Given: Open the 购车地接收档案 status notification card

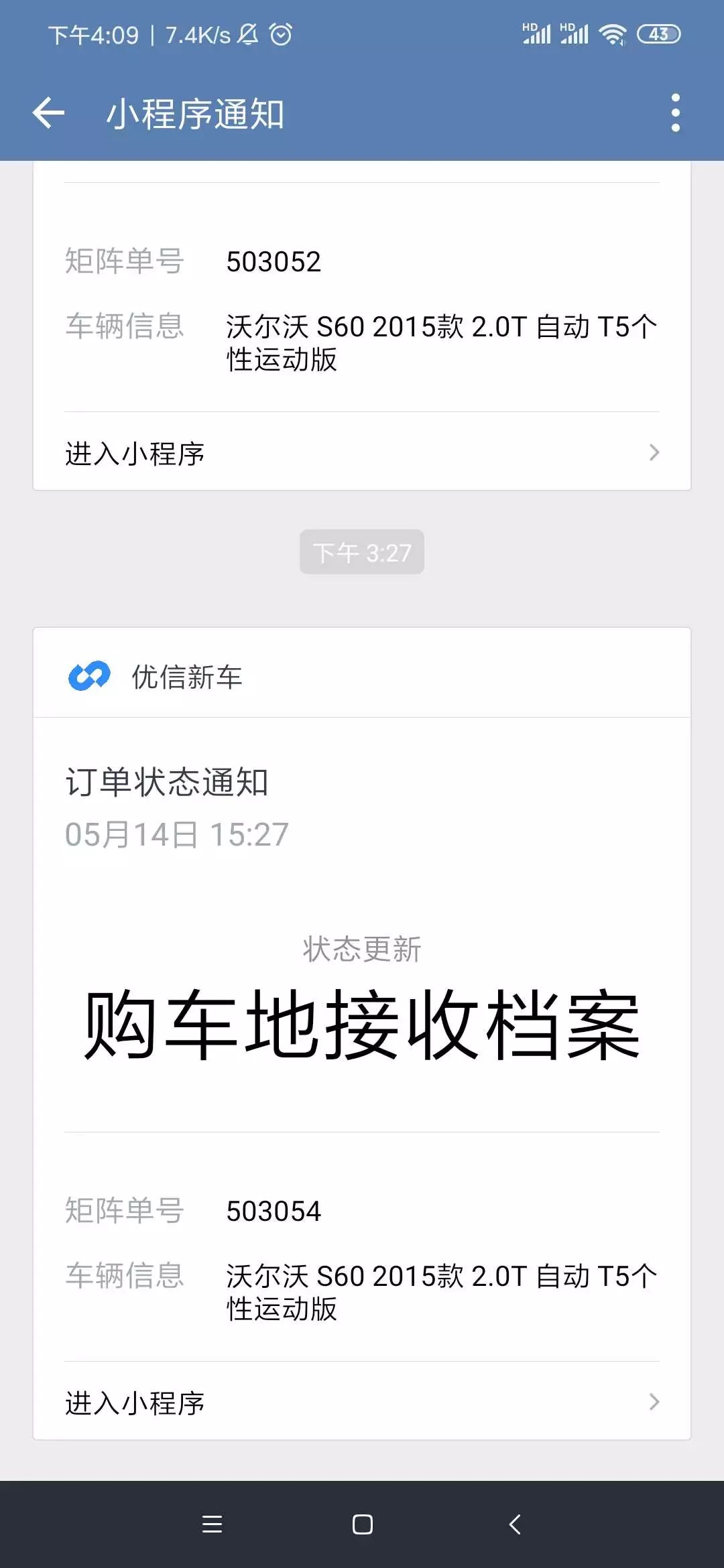Looking at the screenshot, I should coord(362,1024).
